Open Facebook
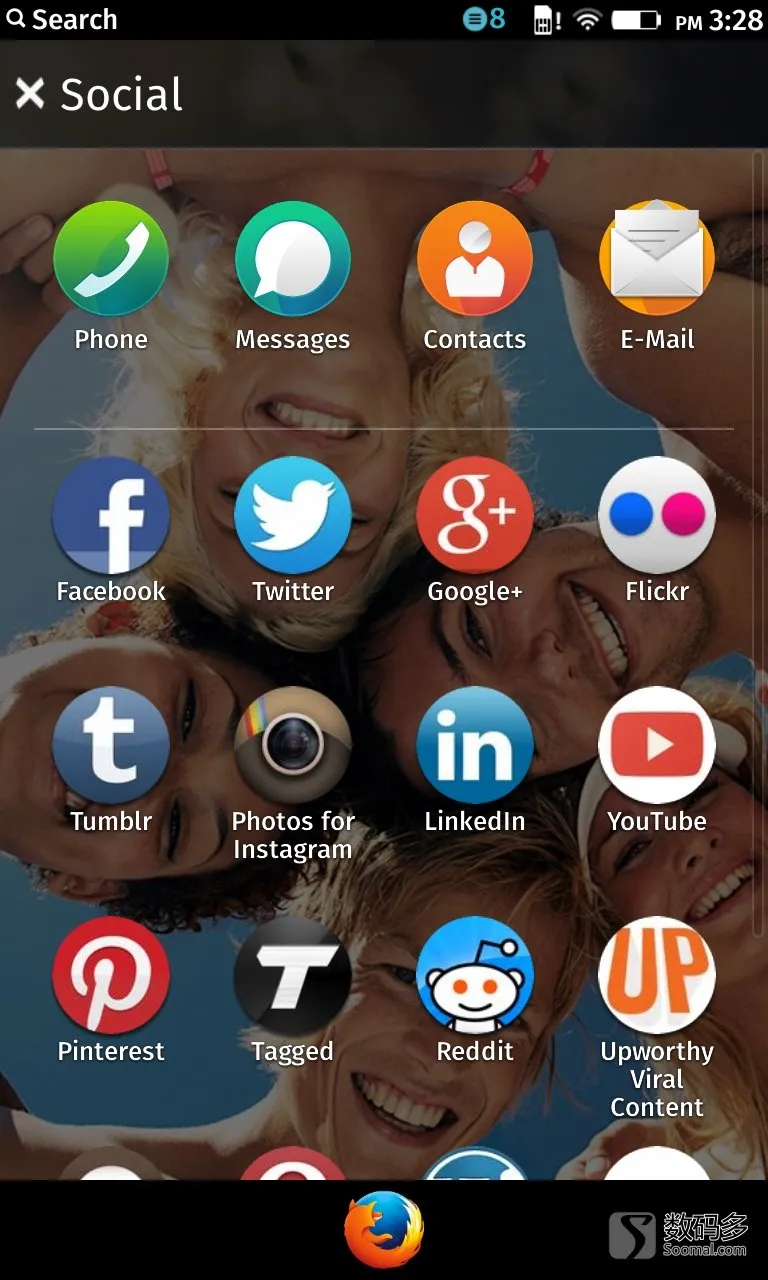Screen dimensions: 768x1280 pyautogui.click(x=111, y=515)
